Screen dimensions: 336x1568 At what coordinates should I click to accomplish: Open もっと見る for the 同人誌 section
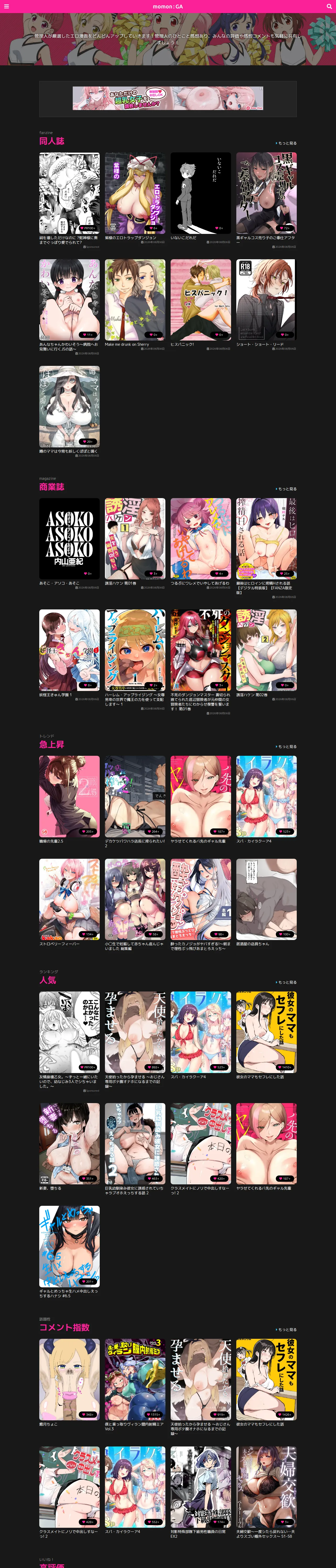point(286,143)
